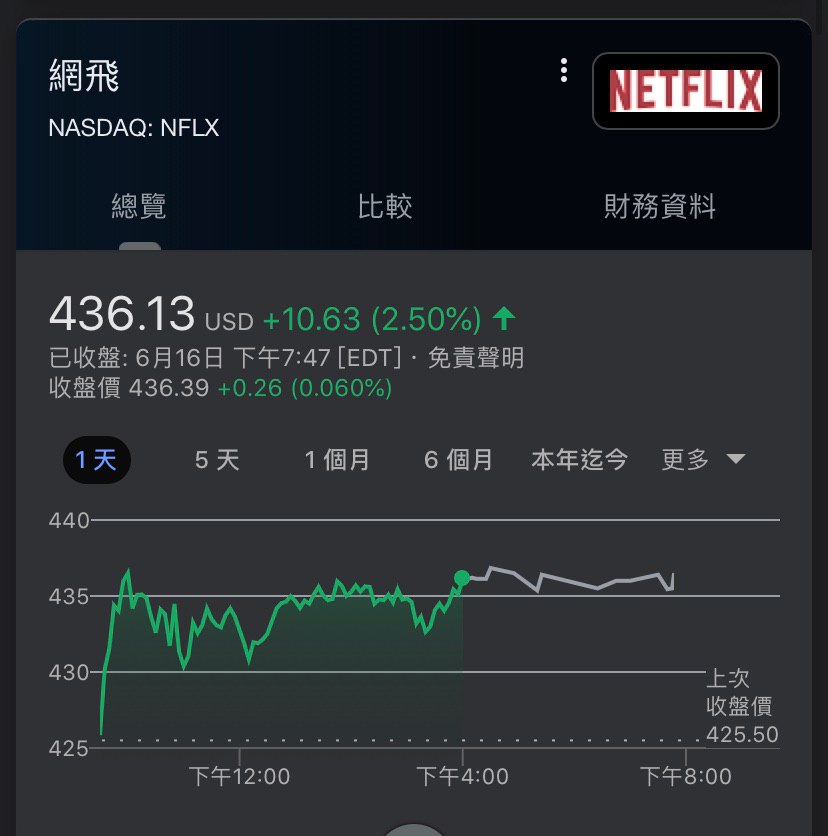Switch to the 總覽 tab

139,207
